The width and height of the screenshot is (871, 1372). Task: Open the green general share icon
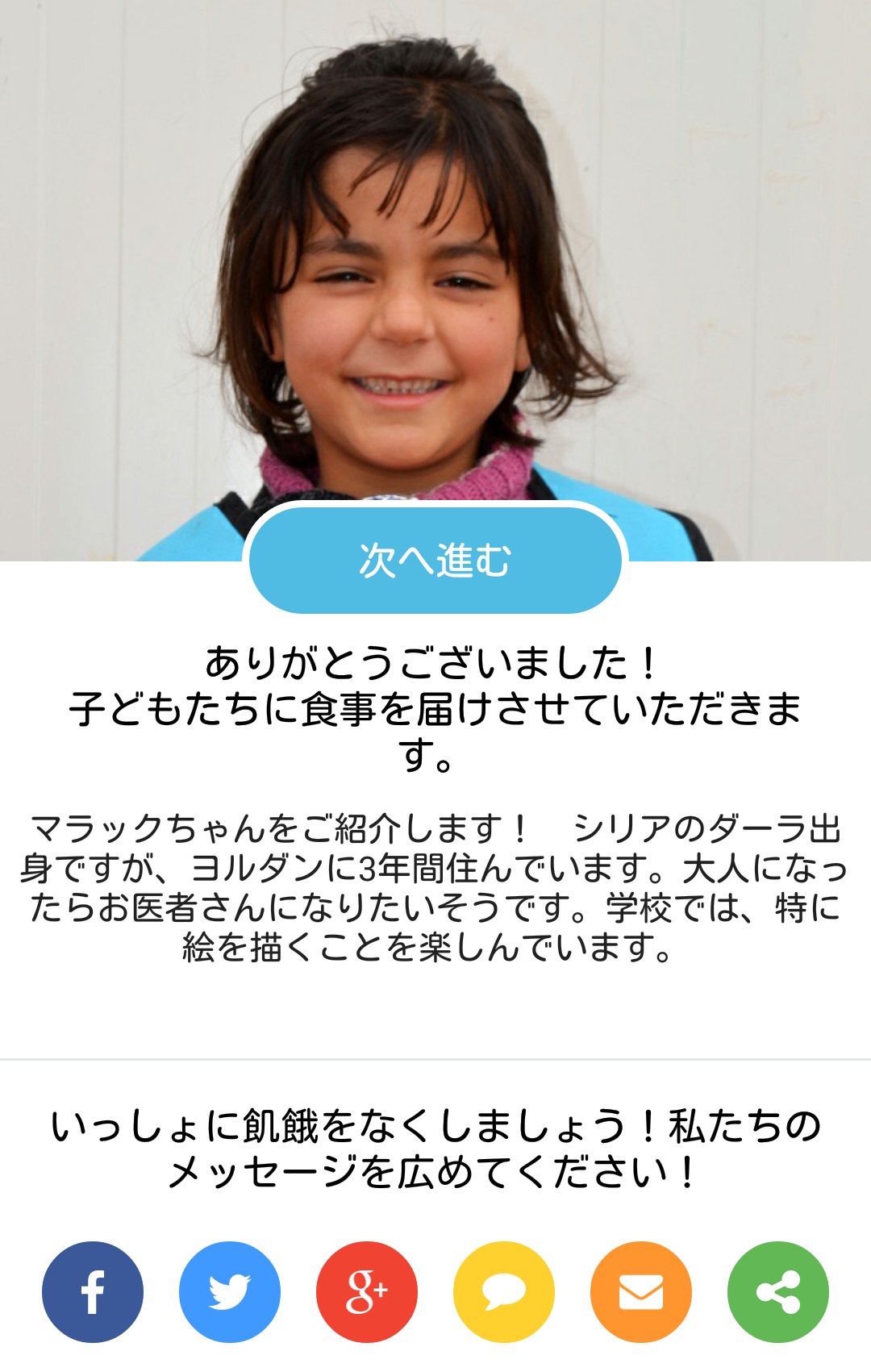coord(778,1291)
